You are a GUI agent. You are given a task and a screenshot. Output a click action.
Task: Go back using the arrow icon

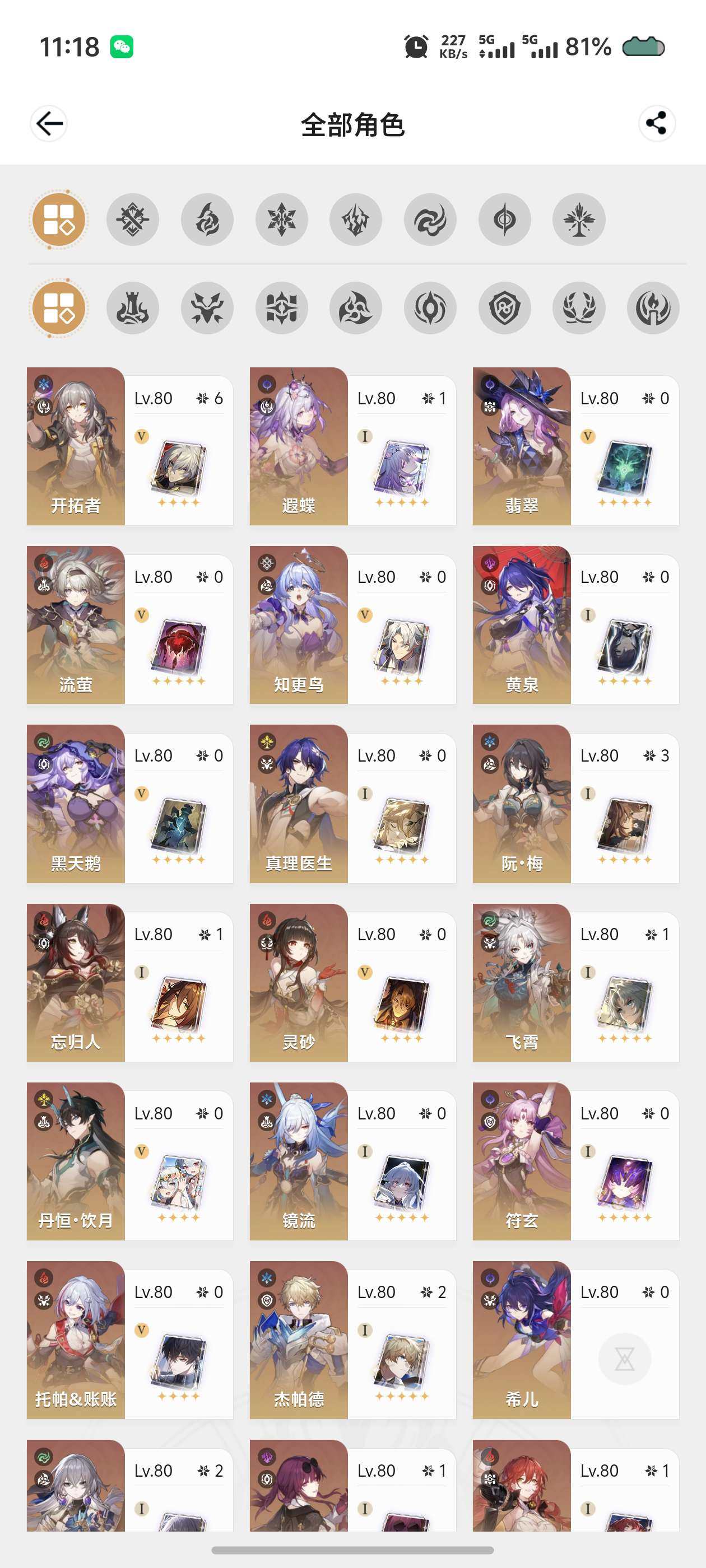pos(49,124)
